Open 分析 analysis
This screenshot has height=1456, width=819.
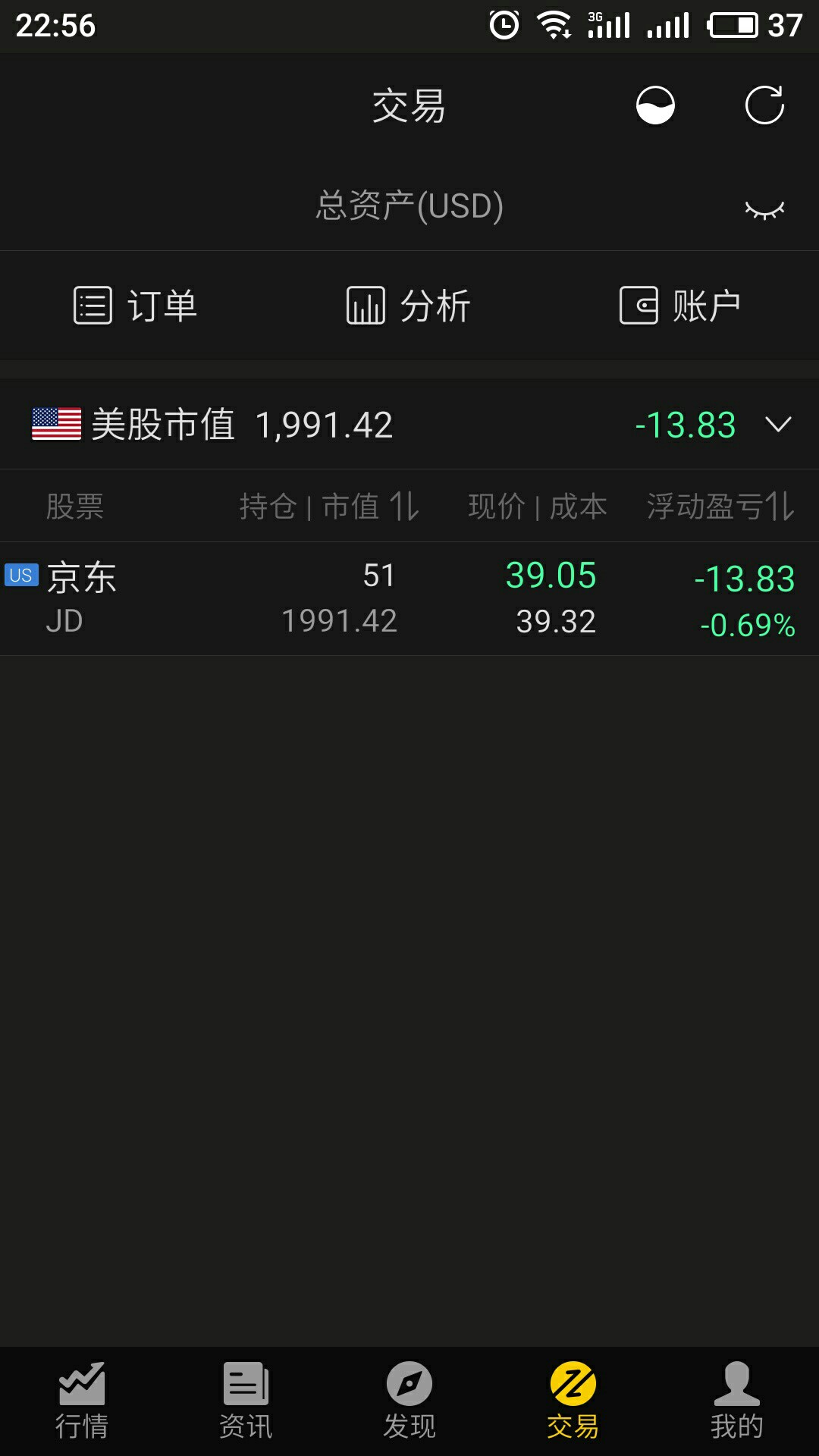pyautogui.click(x=409, y=306)
